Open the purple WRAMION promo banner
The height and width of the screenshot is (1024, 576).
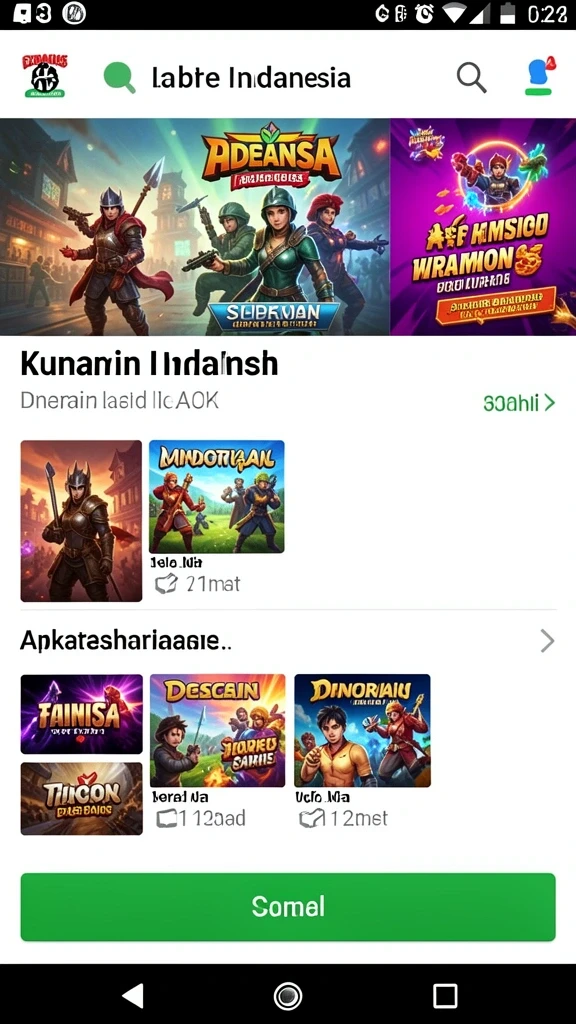coord(483,227)
